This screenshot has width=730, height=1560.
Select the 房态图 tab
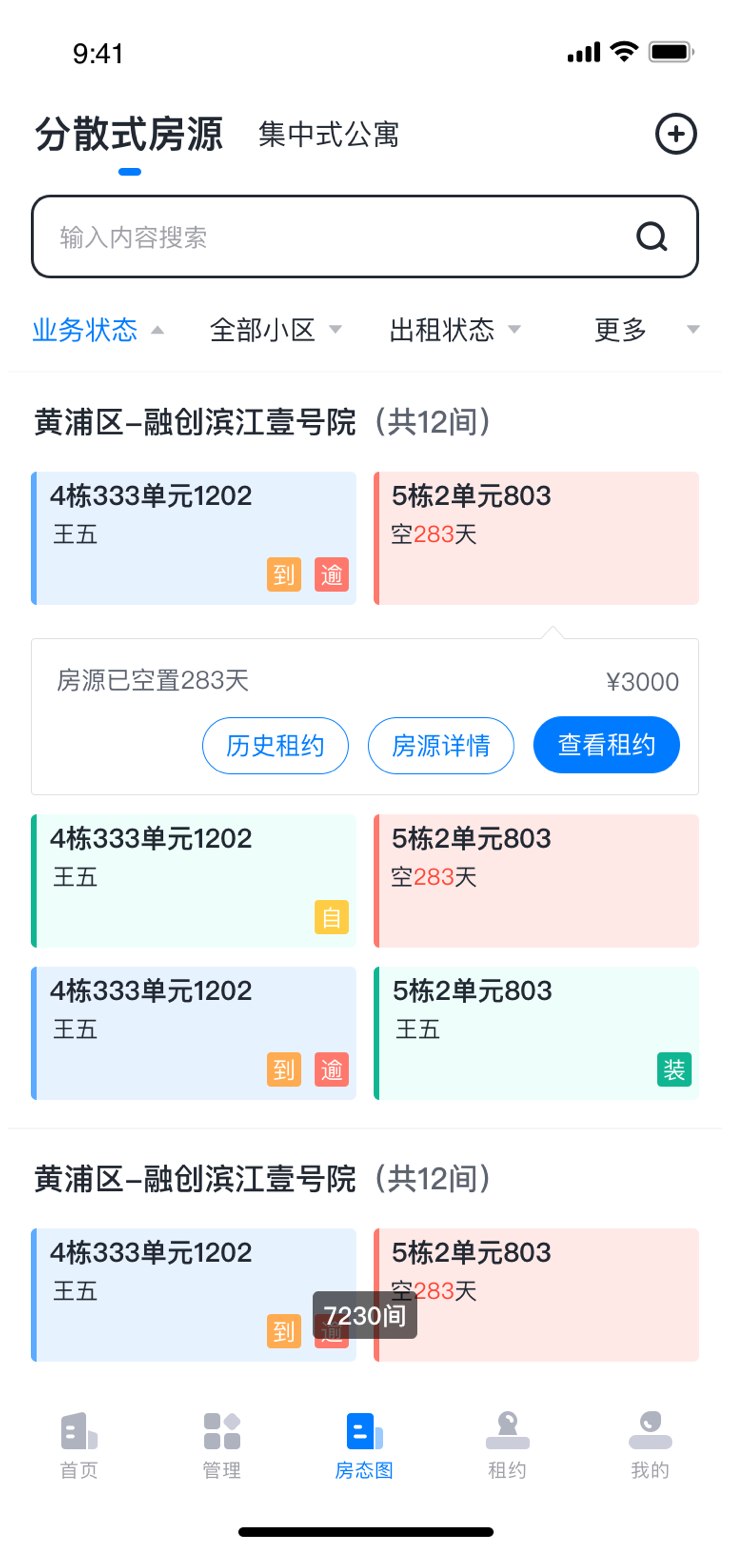pyautogui.click(x=364, y=1446)
